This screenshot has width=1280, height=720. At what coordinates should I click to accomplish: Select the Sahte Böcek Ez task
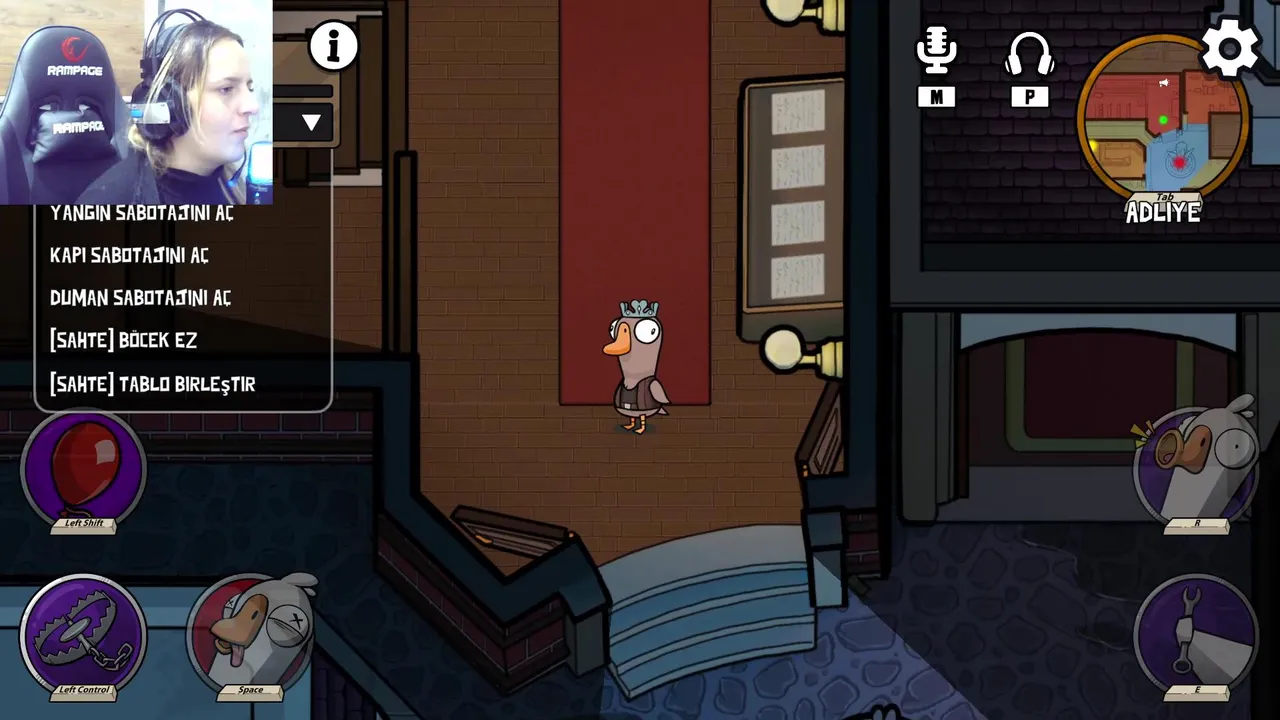pyautogui.click(x=123, y=340)
